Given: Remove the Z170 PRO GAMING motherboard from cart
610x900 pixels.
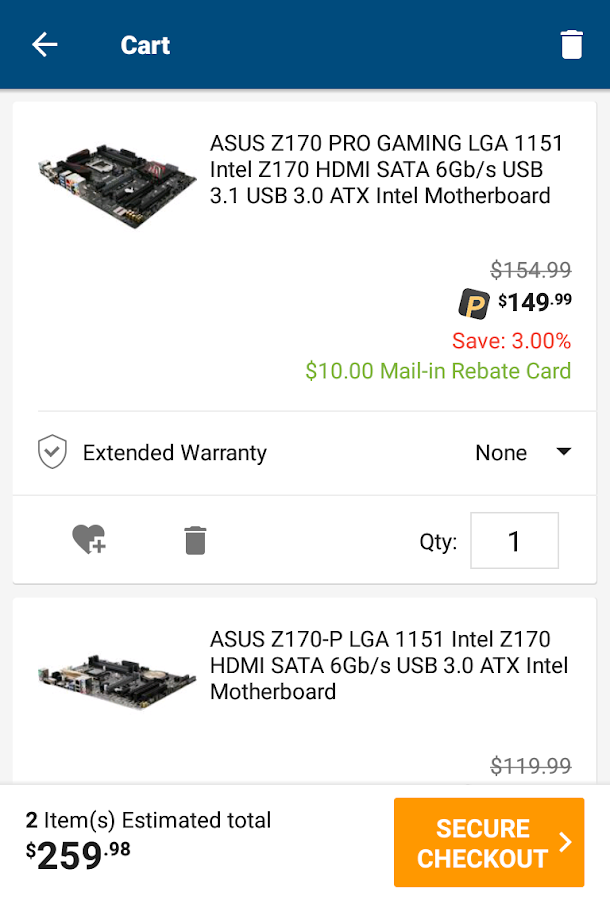Looking at the screenshot, I should coord(195,540).
